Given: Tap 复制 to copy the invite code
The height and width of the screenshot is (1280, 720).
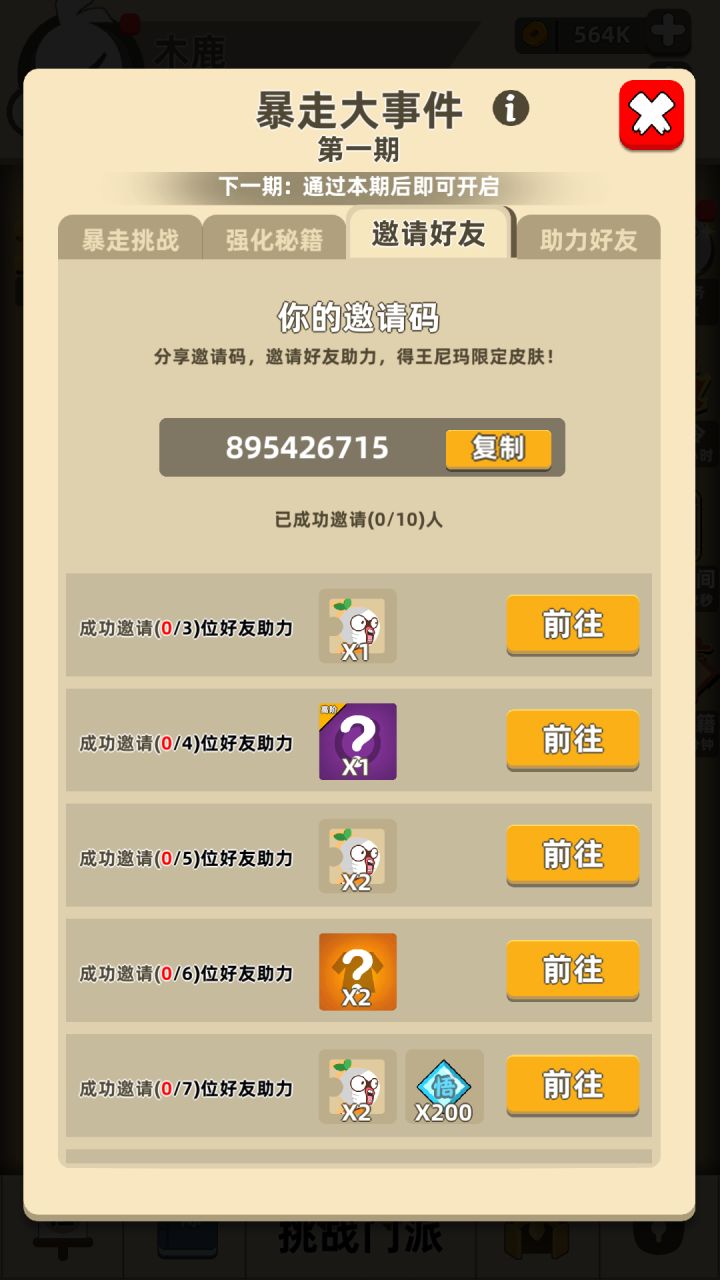Looking at the screenshot, I should (x=500, y=449).
